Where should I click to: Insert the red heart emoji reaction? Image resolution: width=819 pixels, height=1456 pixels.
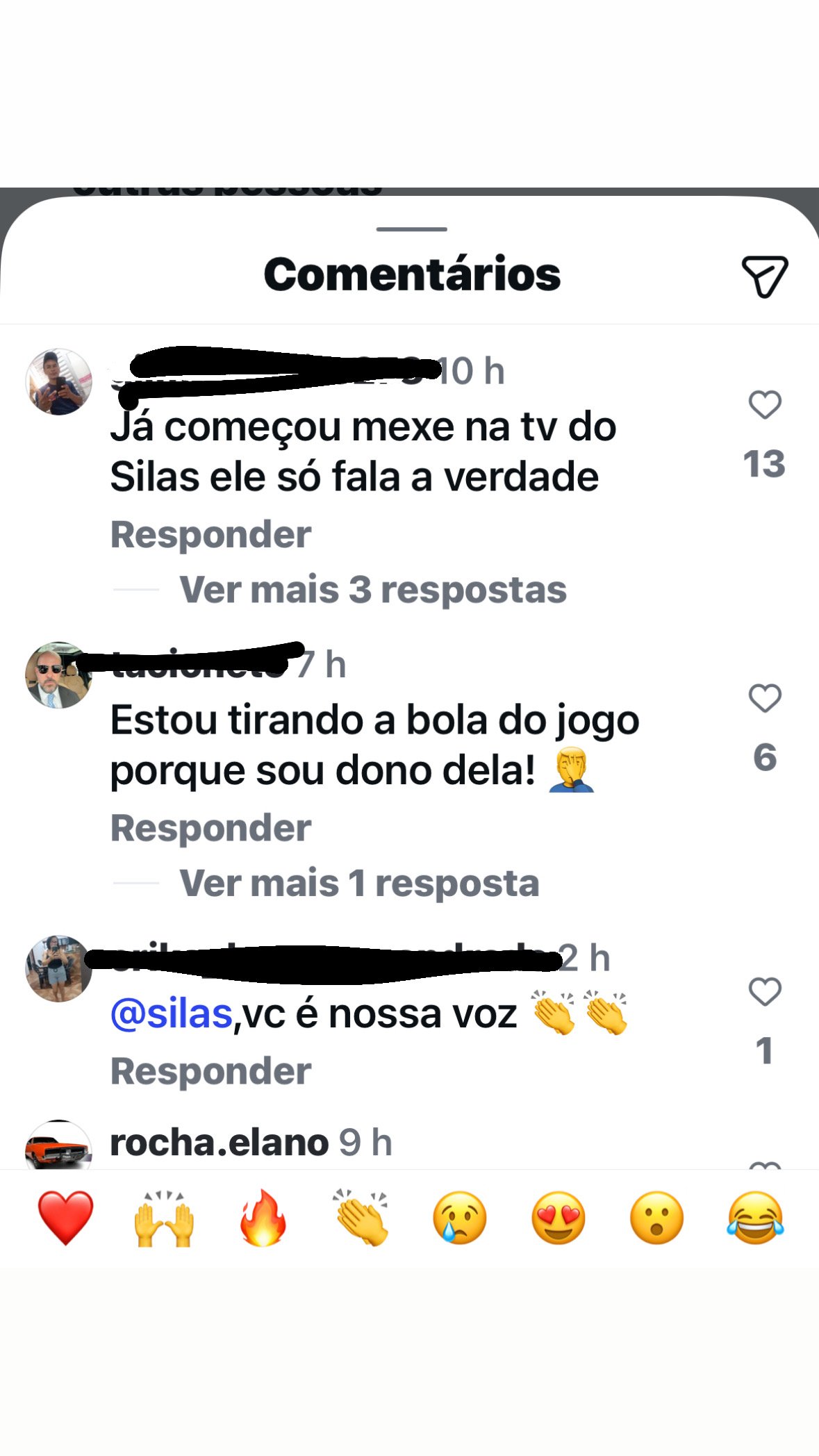(65, 1218)
